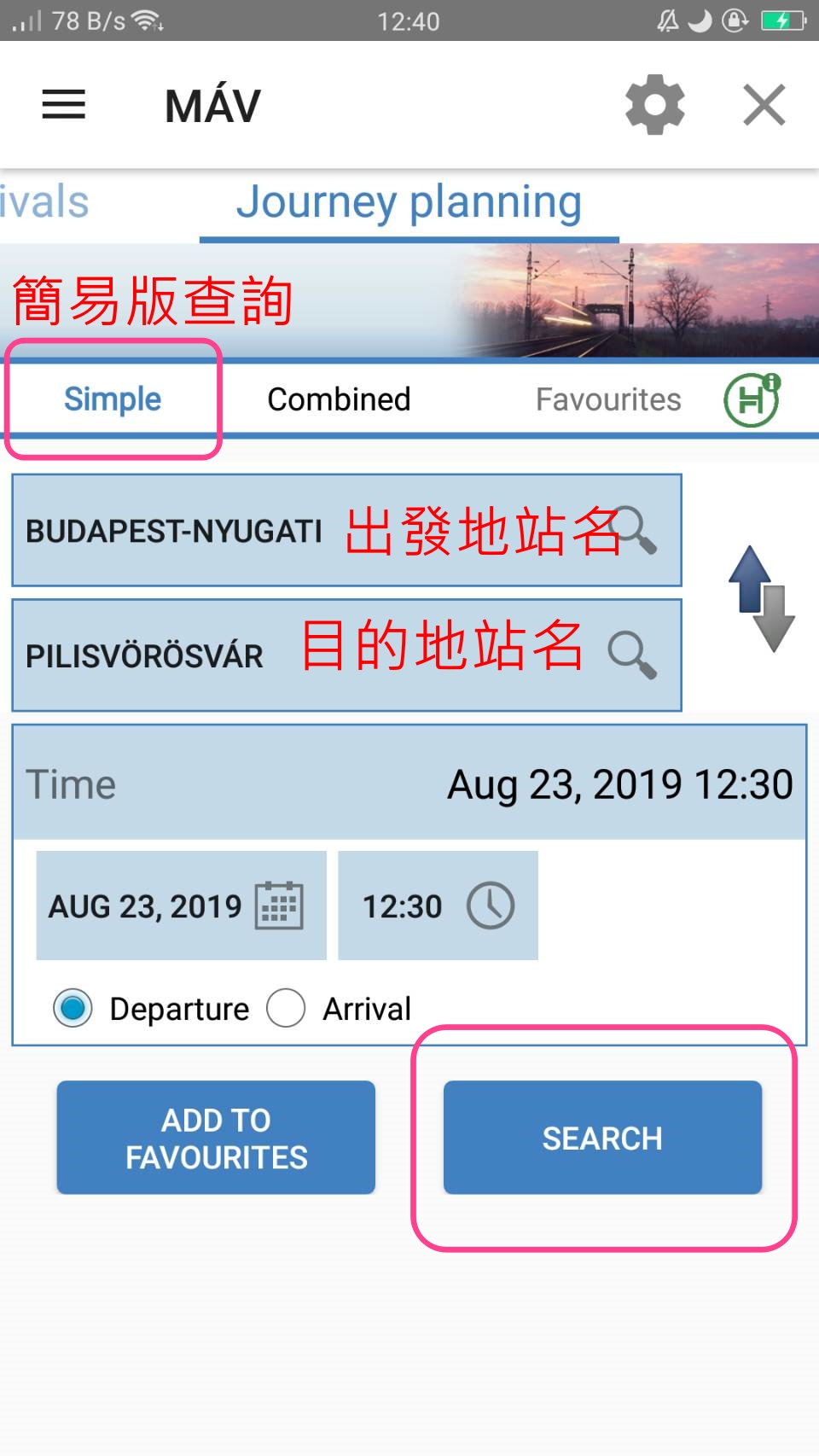819x1456 pixels.
Task: Tap Add to Favourites button
Action: pos(216,1138)
